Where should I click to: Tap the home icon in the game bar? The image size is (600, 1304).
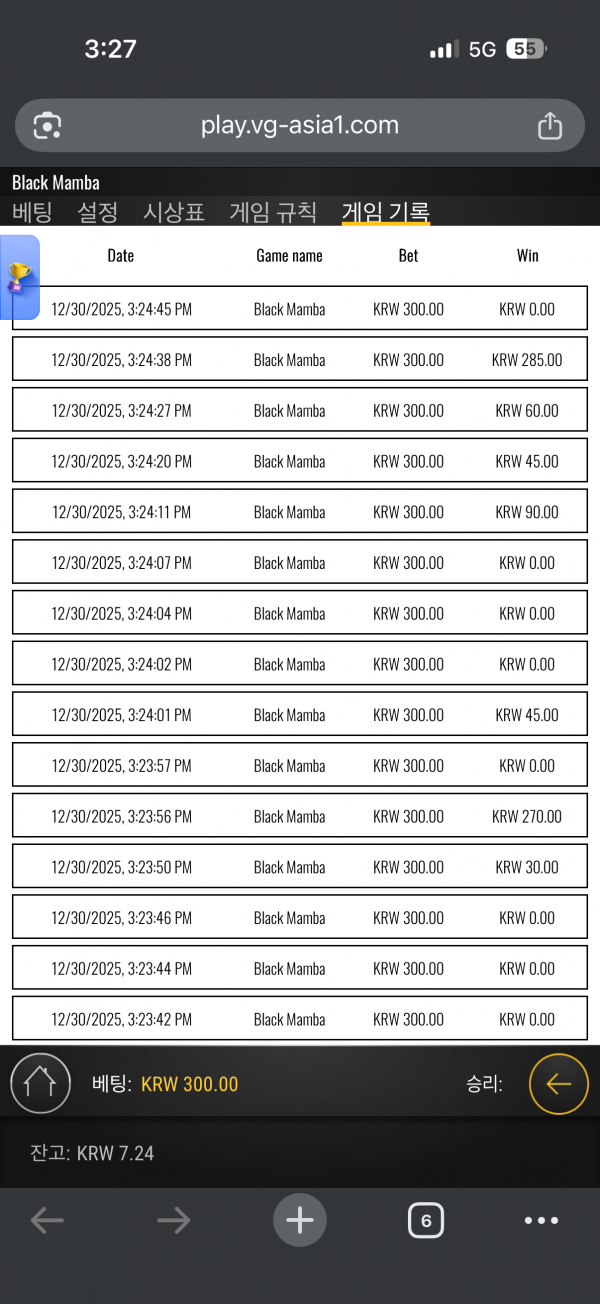tap(40, 1083)
